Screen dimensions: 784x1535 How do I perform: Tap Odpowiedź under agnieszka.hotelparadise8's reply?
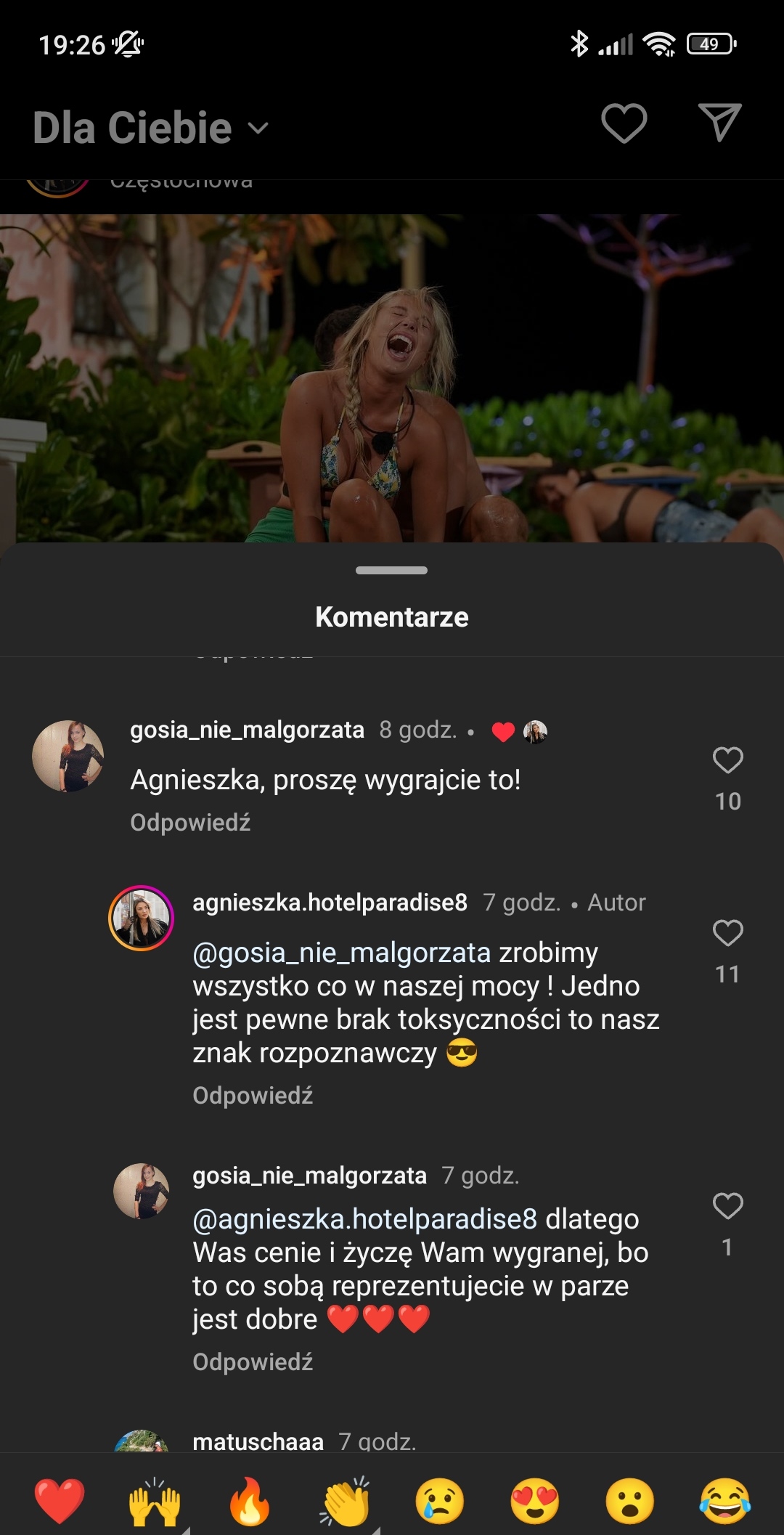(x=253, y=1096)
